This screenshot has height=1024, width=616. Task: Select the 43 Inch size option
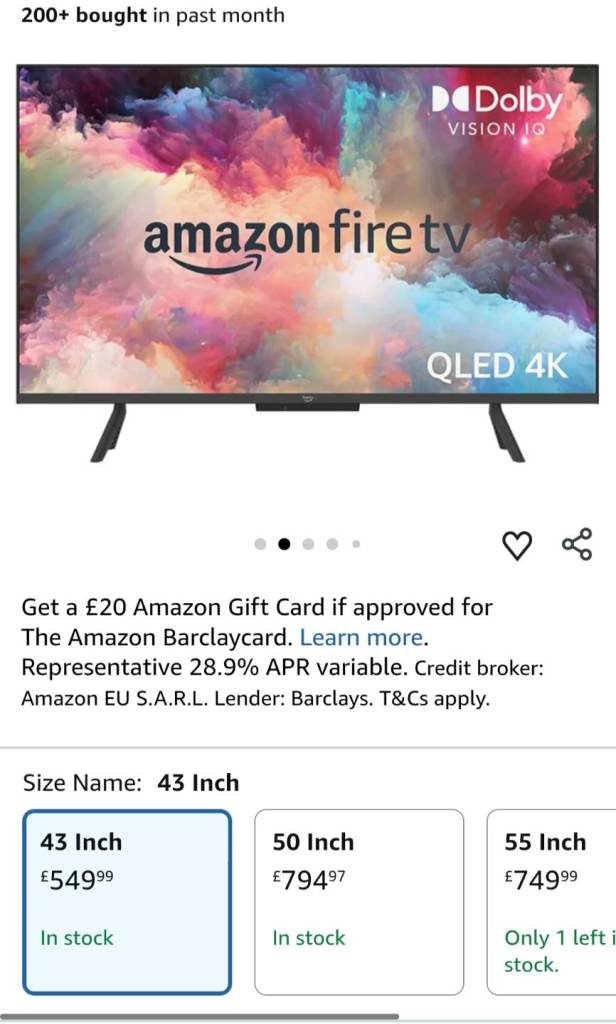tap(127, 901)
